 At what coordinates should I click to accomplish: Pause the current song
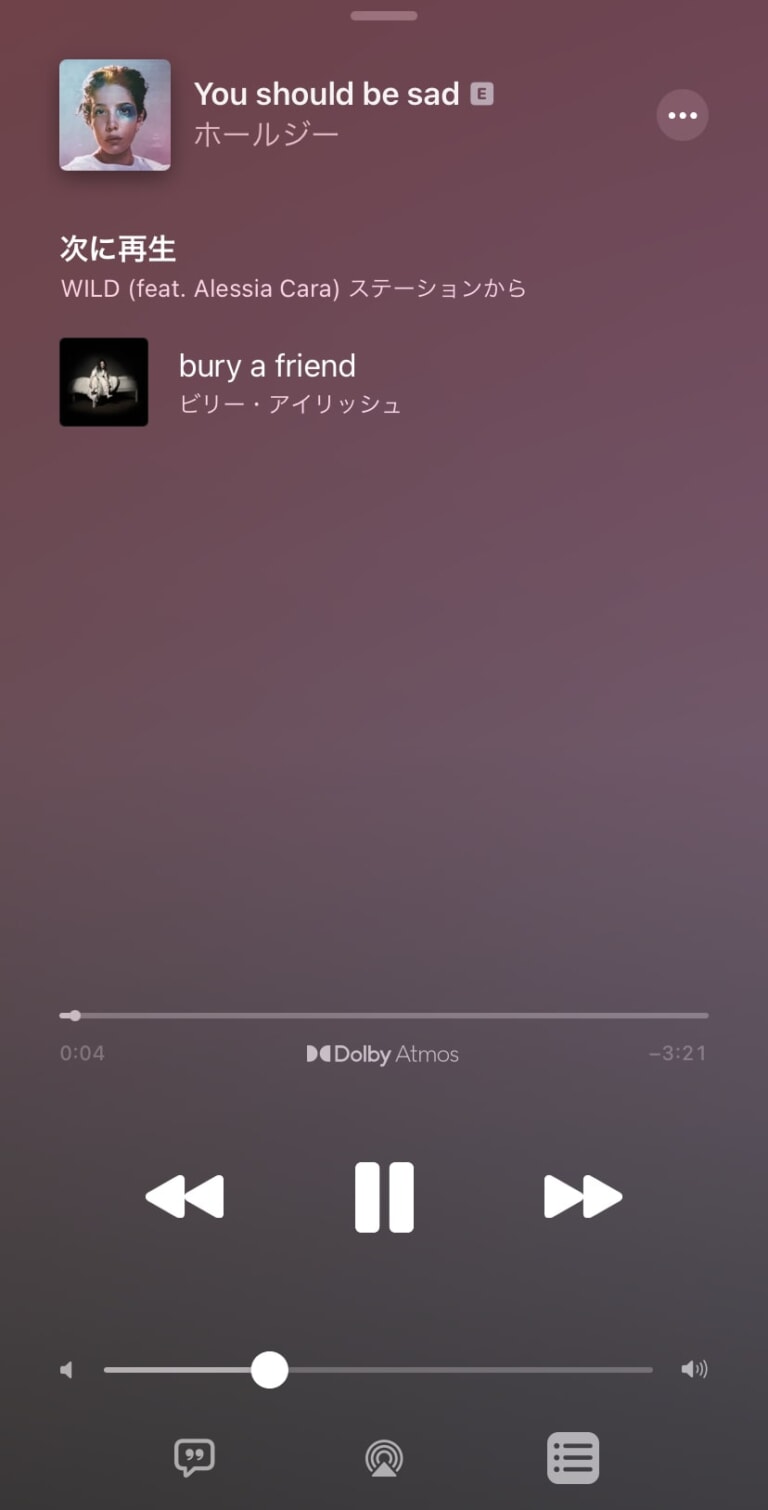click(384, 1196)
